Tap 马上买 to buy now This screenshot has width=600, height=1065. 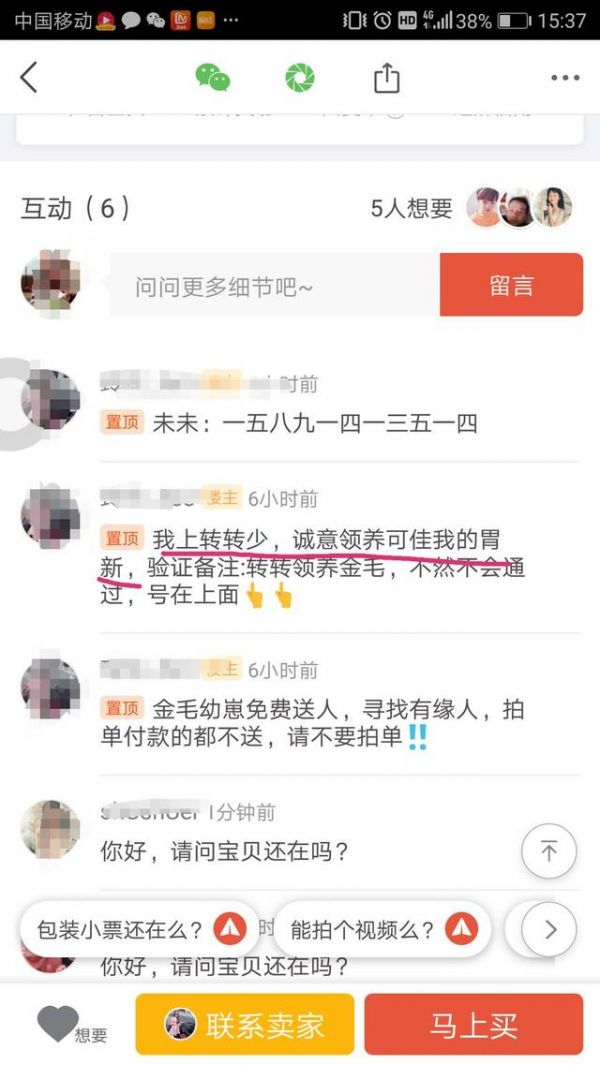(x=473, y=1024)
